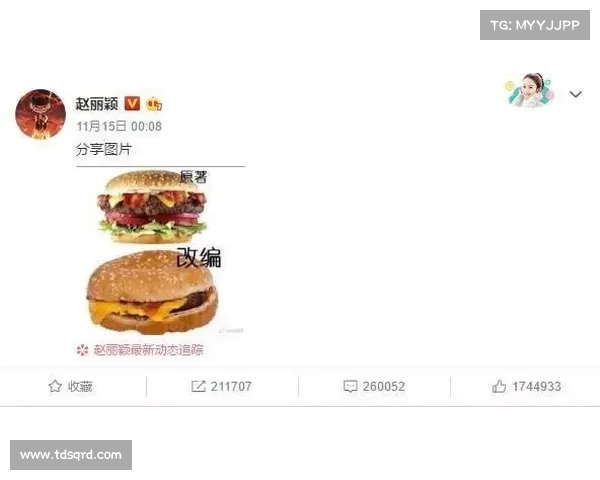
Task: Repost the post showing 211707
Action: coord(221,386)
